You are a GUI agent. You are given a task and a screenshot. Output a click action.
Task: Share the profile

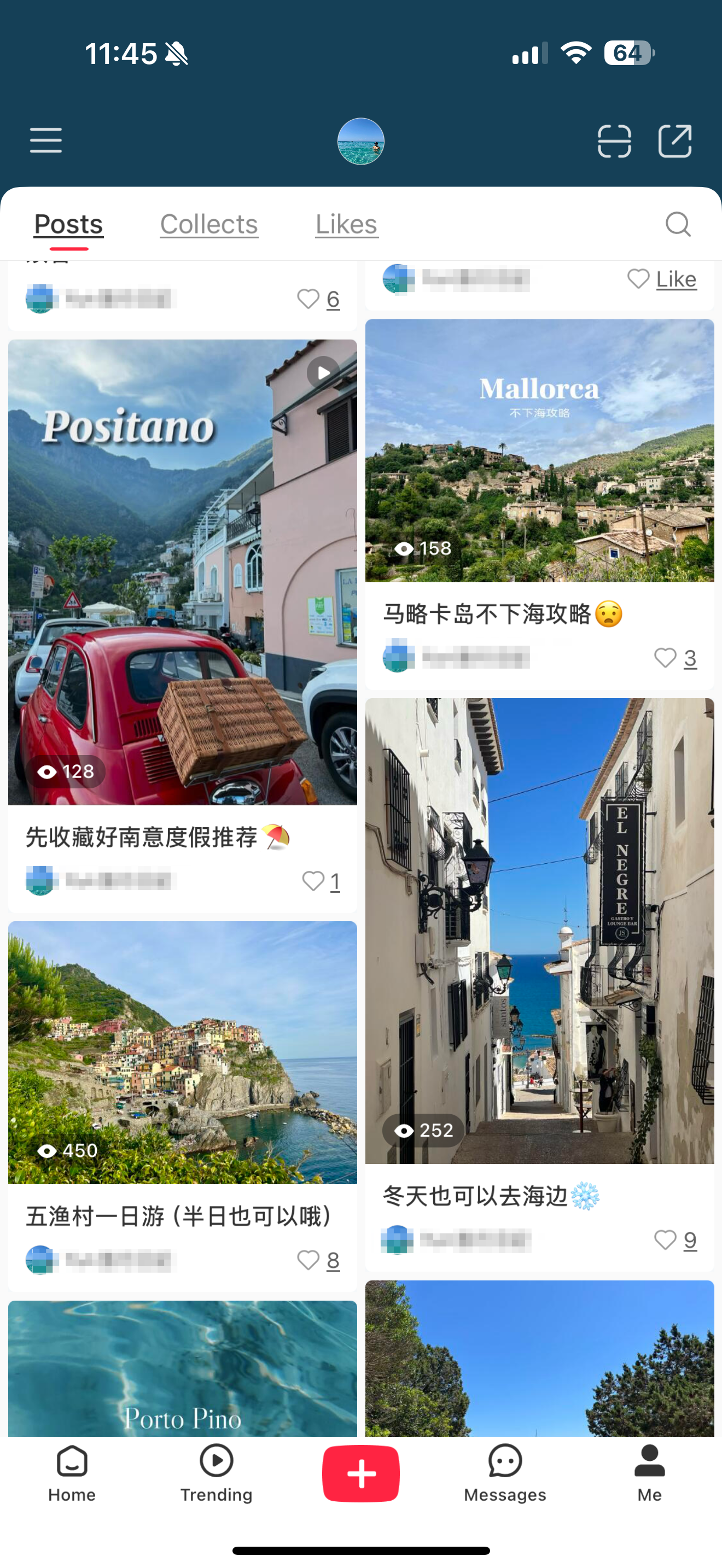tap(674, 141)
